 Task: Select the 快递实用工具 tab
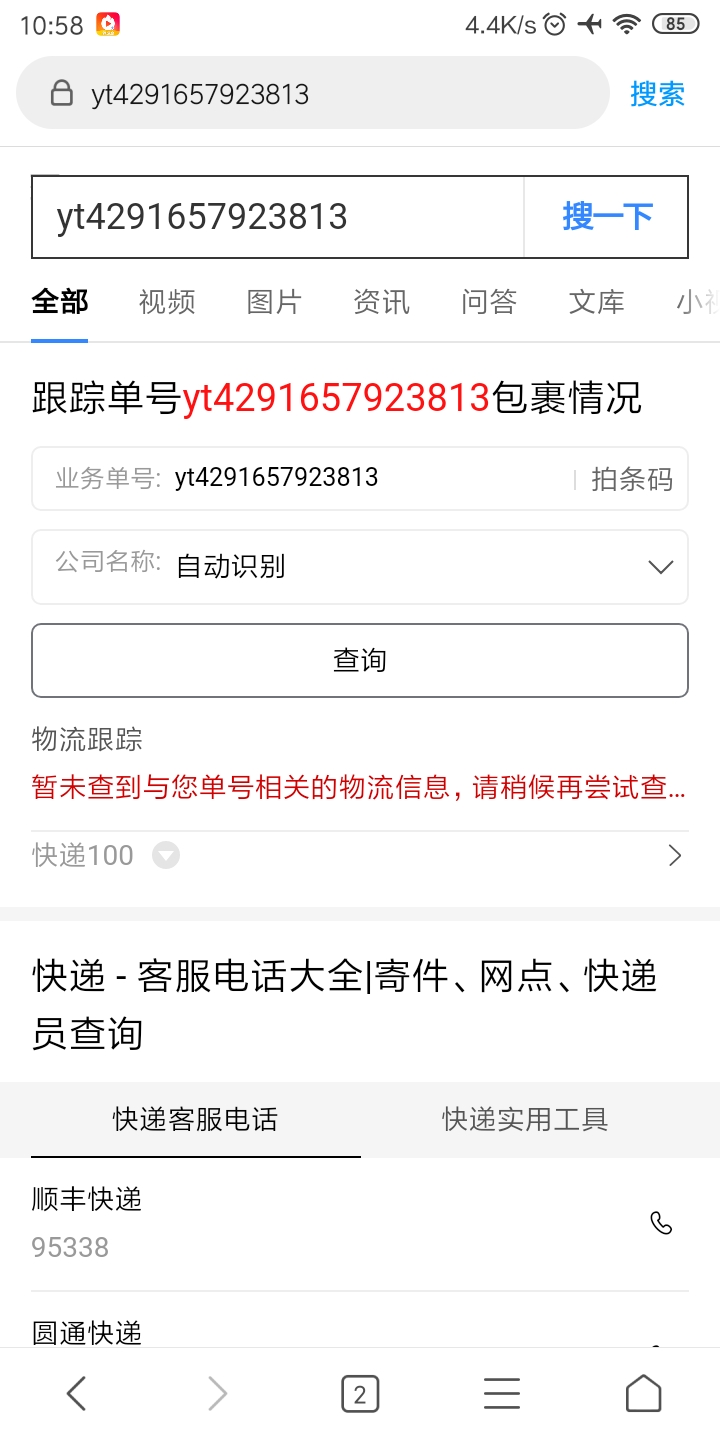pos(525,1119)
